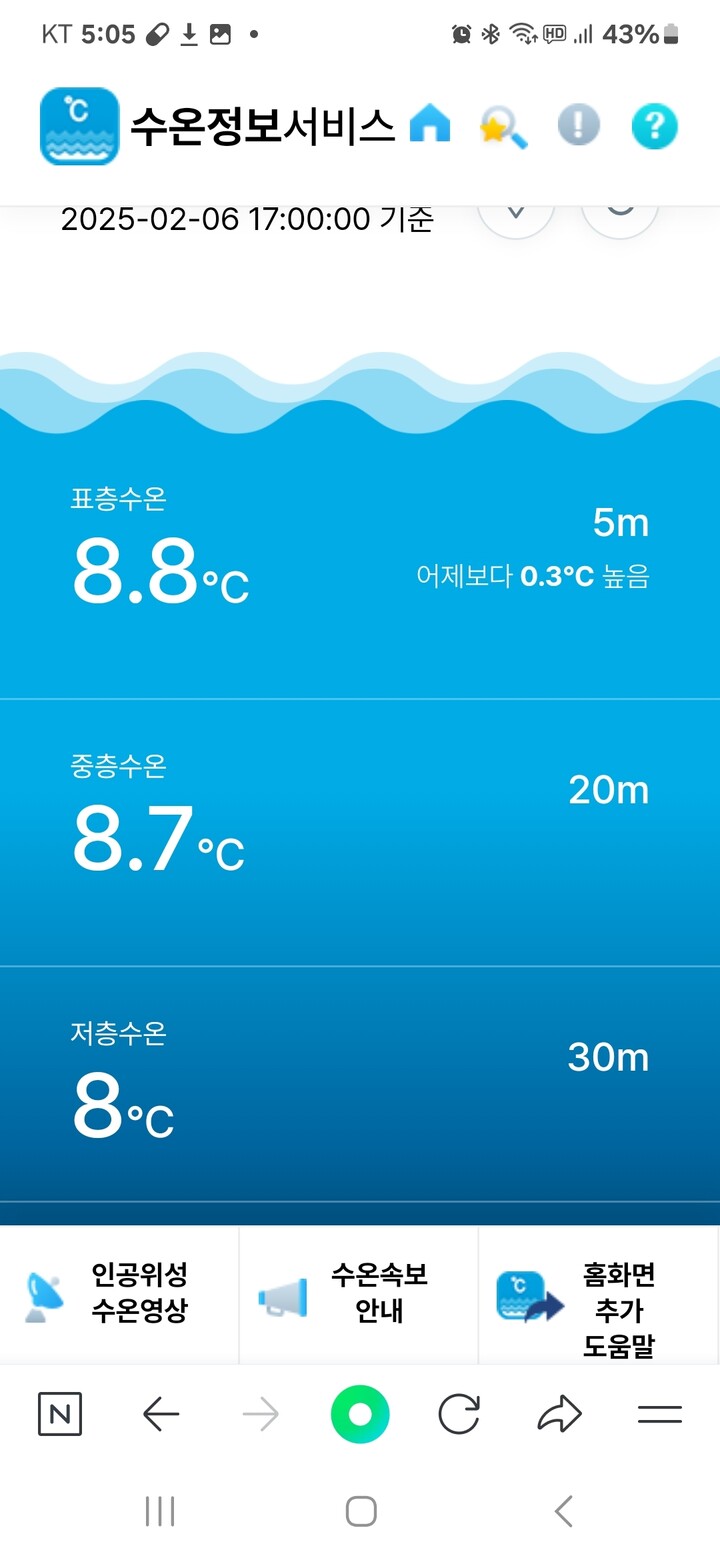The image size is (720, 1560).
Task: Open the Naver N shortcut icon
Action: [x=60, y=1413]
